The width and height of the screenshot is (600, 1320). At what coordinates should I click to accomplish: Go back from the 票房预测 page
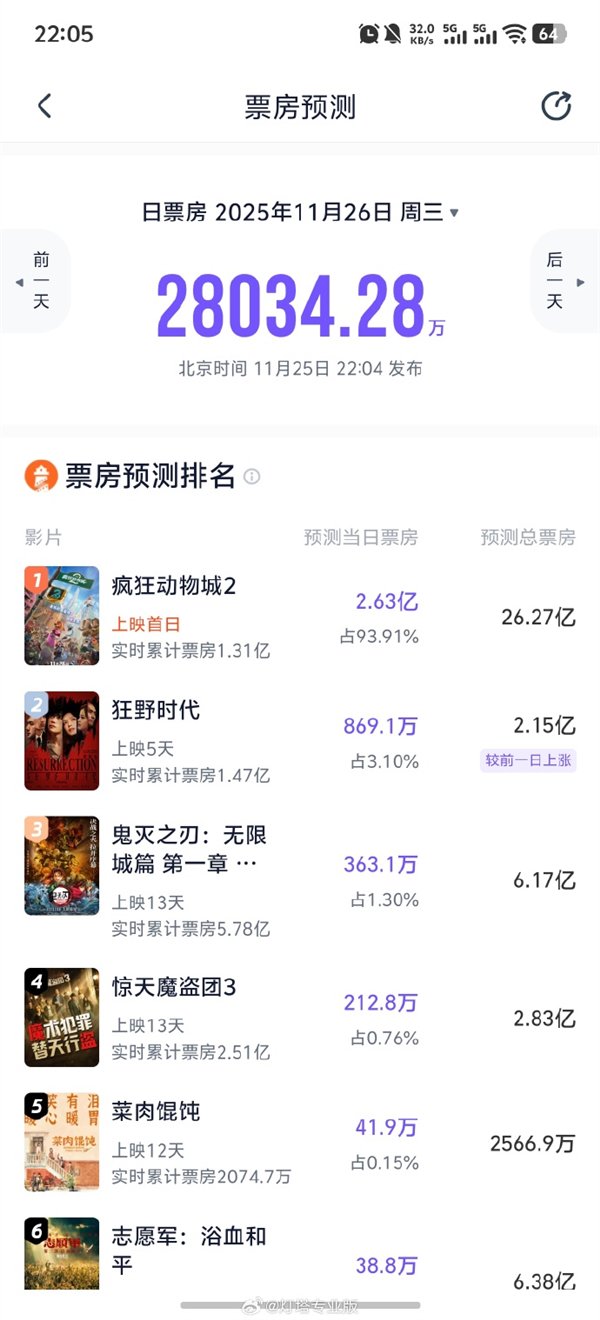coord(44,106)
